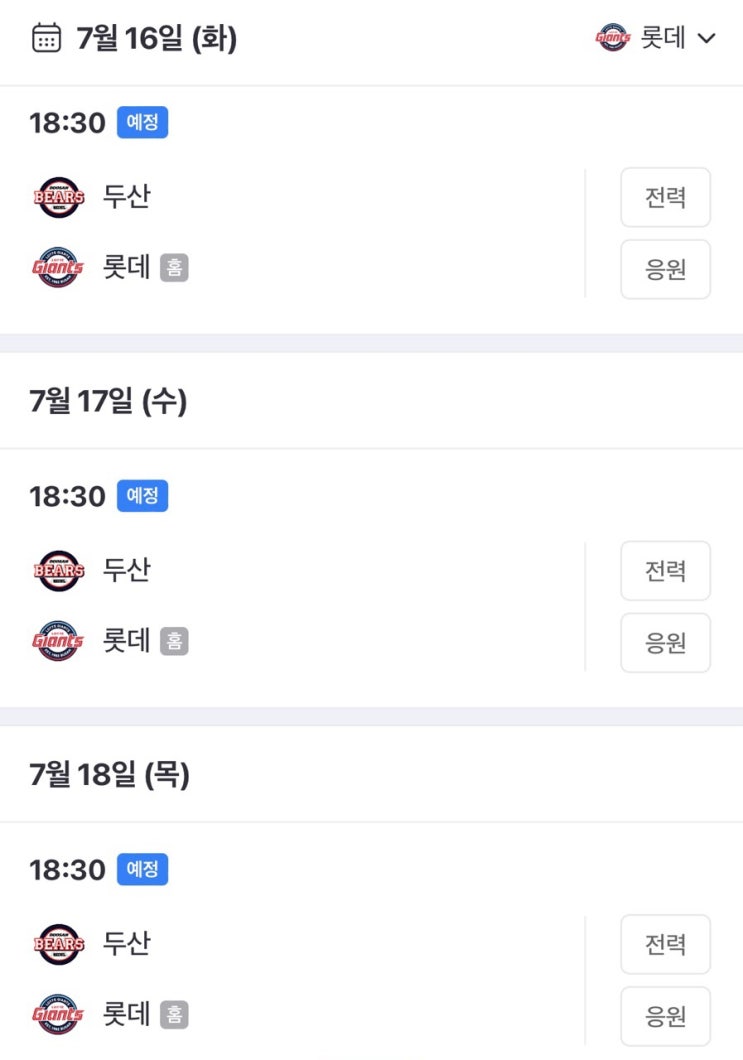Image resolution: width=743 pixels, height=1060 pixels.
Task: Tap 전력 for the July 16 game
Action: coord(665,197)
